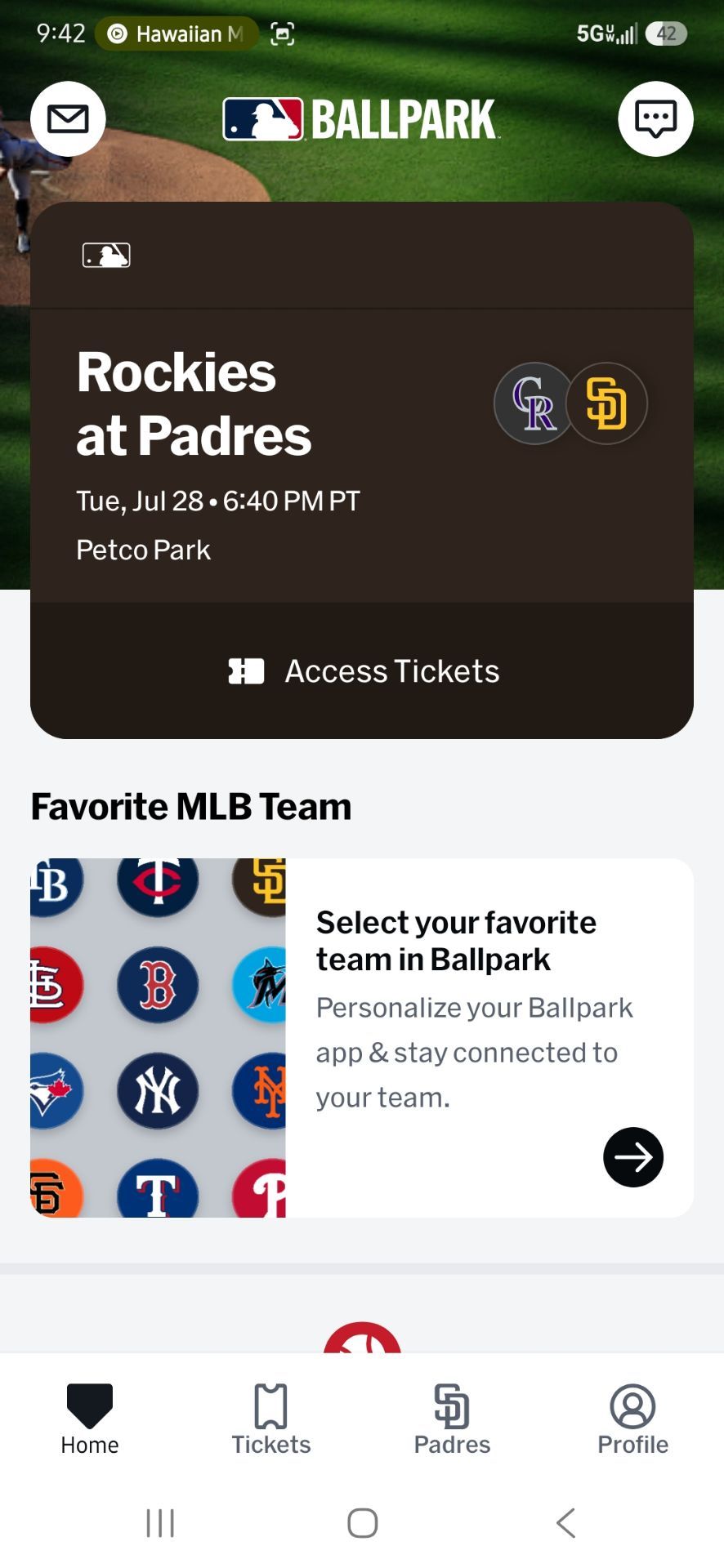Screen dimensions: 724x1568
Task: Switch to the Padres tab
Action: pyautogui.click(x=452, y=1419)
